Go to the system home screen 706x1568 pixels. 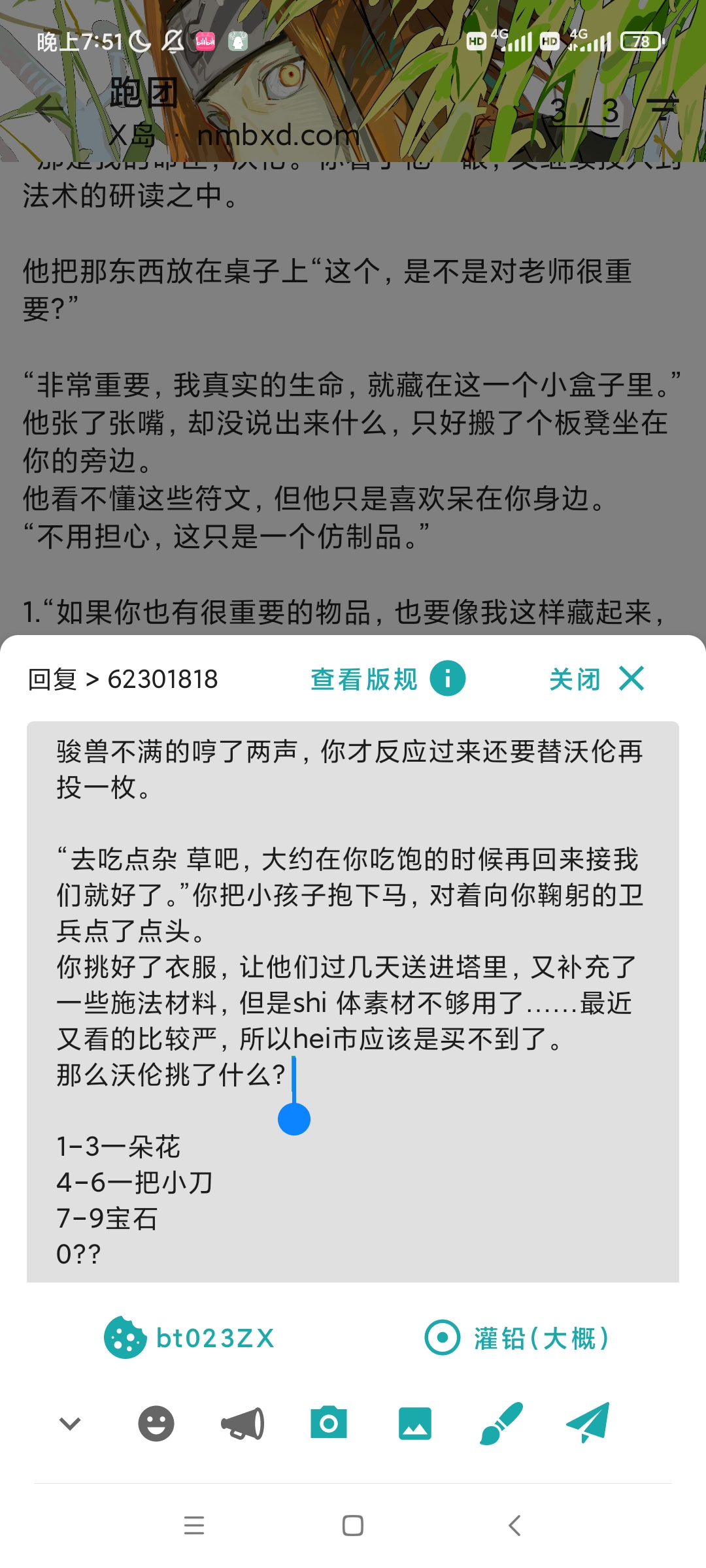click(x=353, y=1526)
